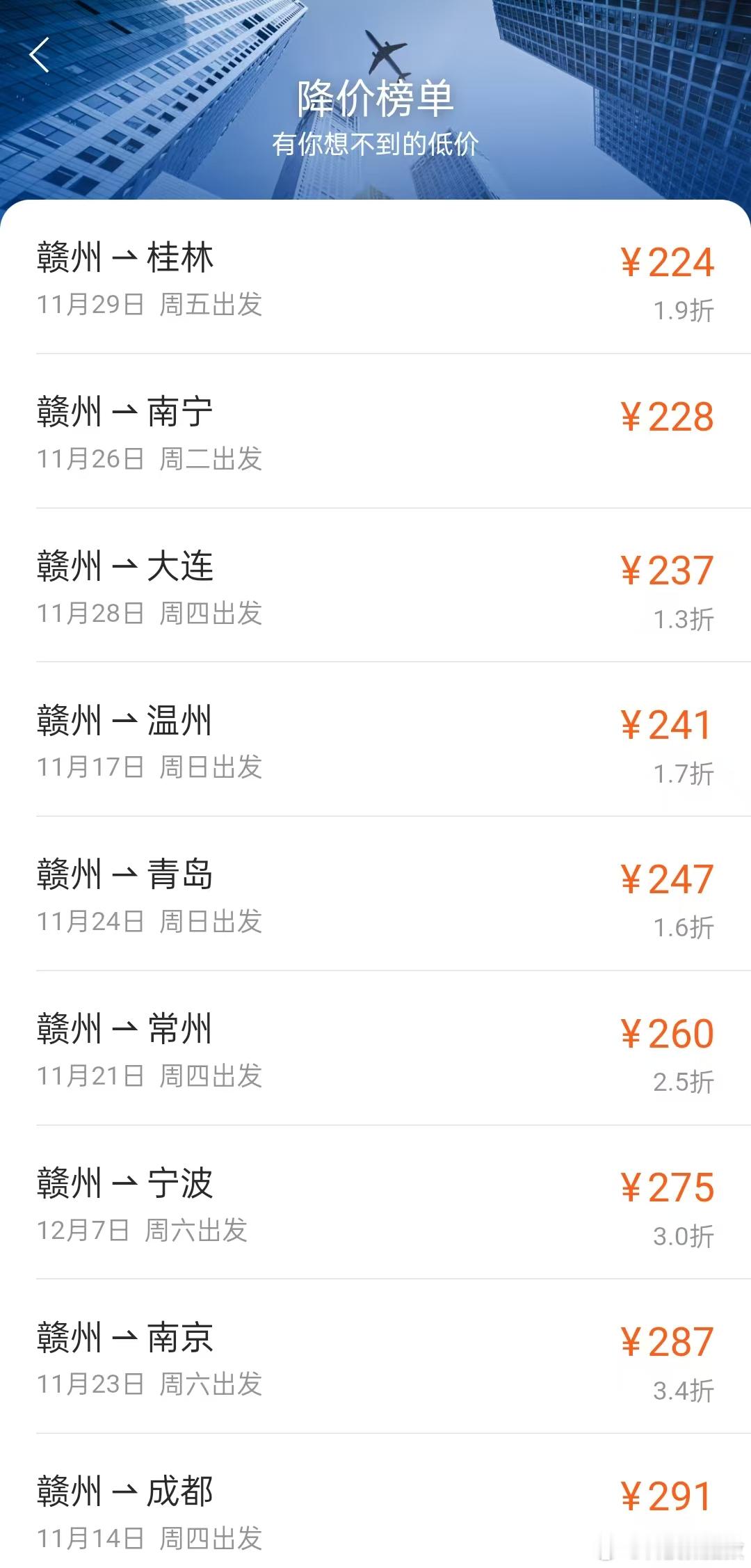Select the 赣州 to 宁波 flight on 12月7日

[x=375, y=1202]
